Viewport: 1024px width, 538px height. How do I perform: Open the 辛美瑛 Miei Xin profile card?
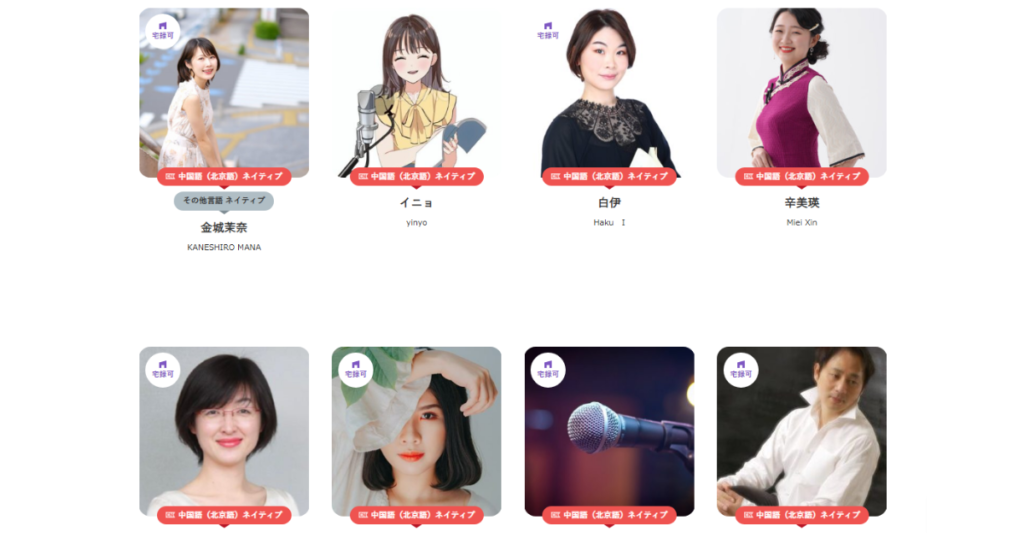(x=801, y=95)
